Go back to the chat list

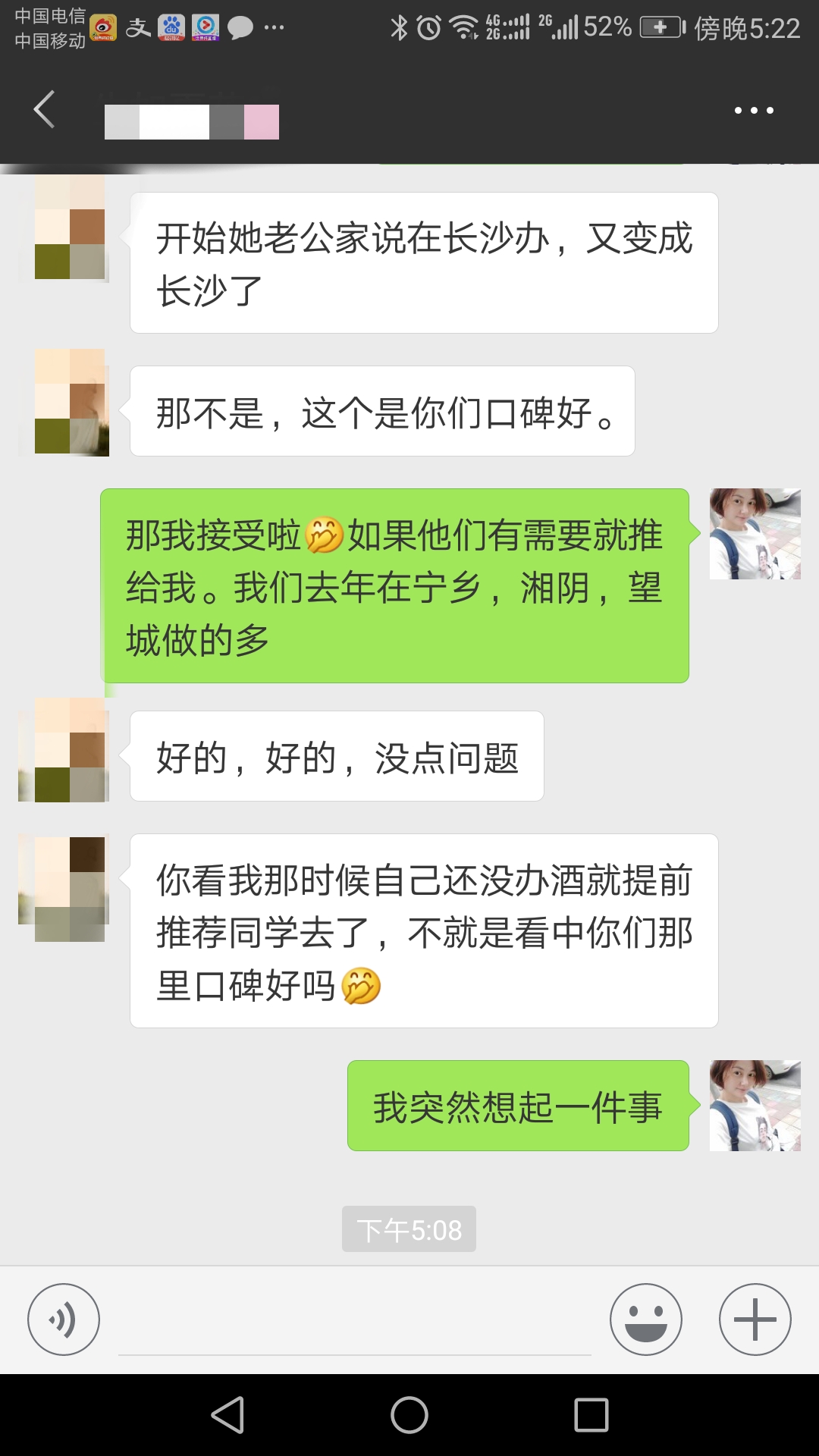(x=45, y=110)
